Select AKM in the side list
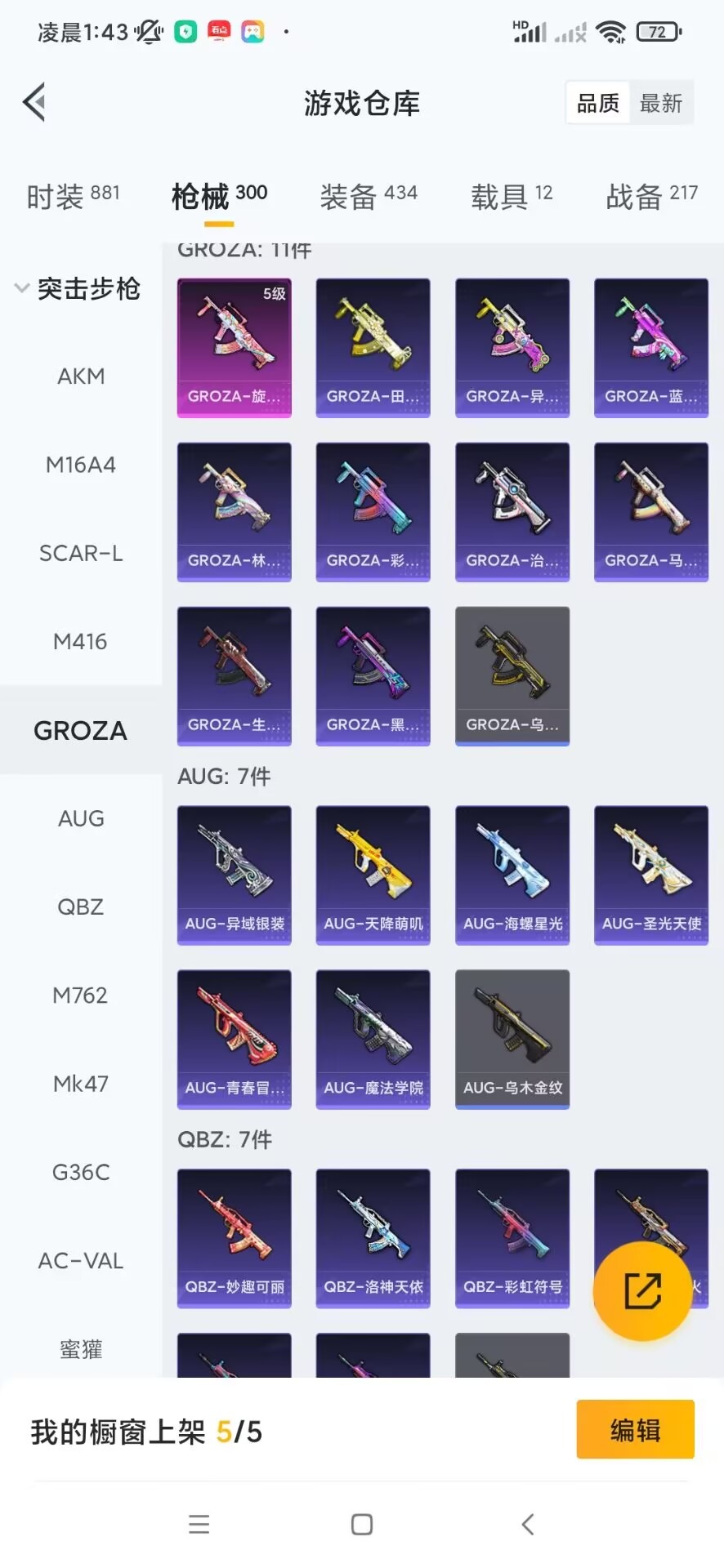The width and height of the screenshot is (724, 1568). (81, 376)
